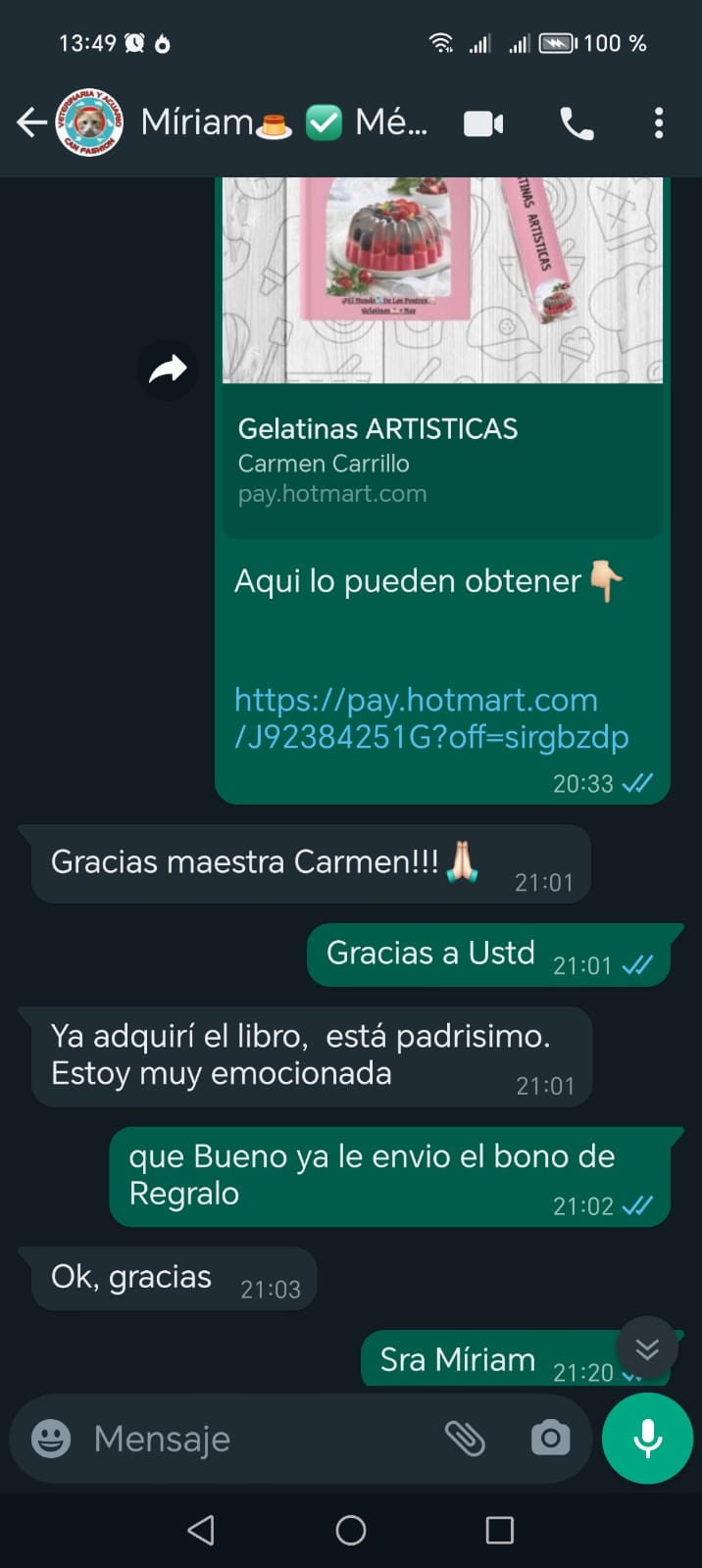
Task: Open Míriam's contact info from the name
Action: (x=284, y=123)
